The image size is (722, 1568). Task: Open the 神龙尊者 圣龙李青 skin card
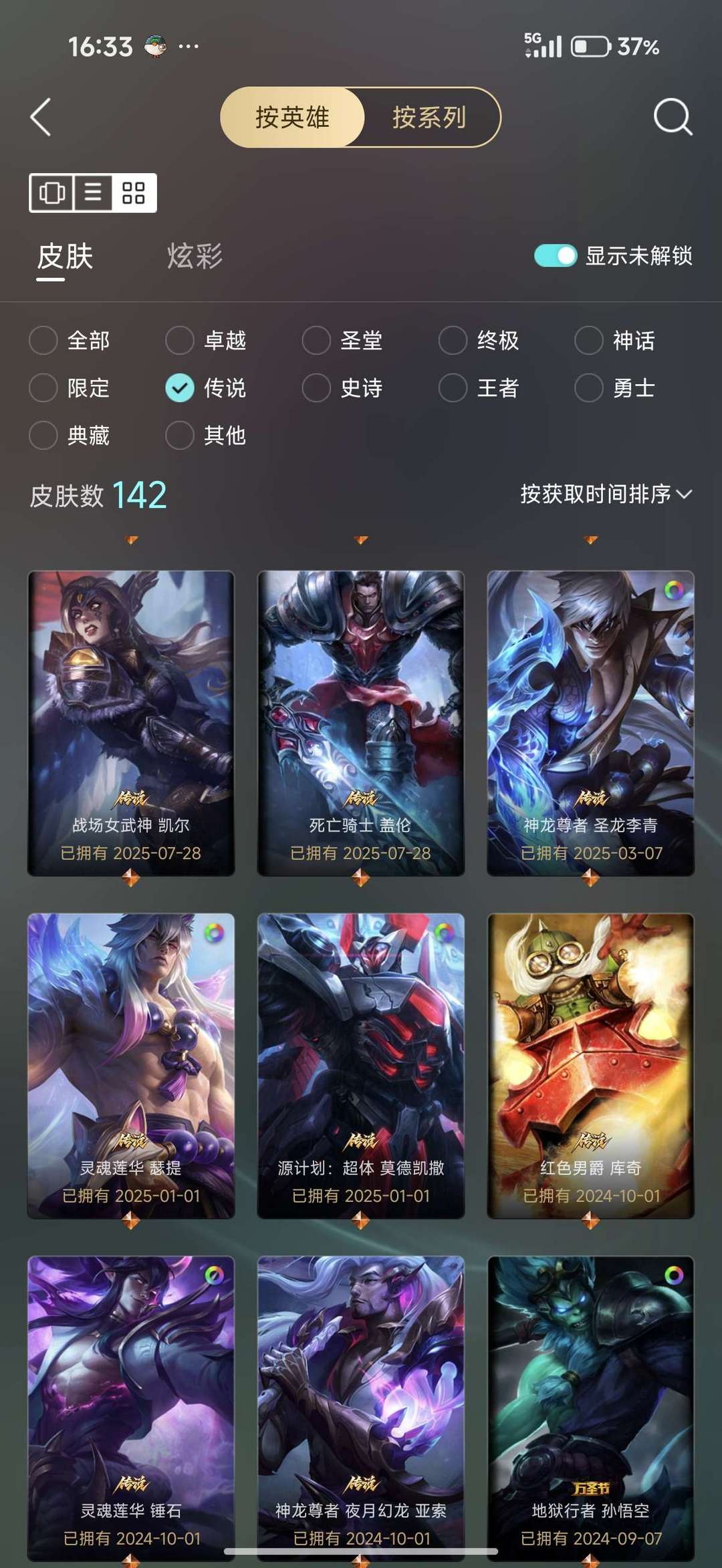point(591,723)
